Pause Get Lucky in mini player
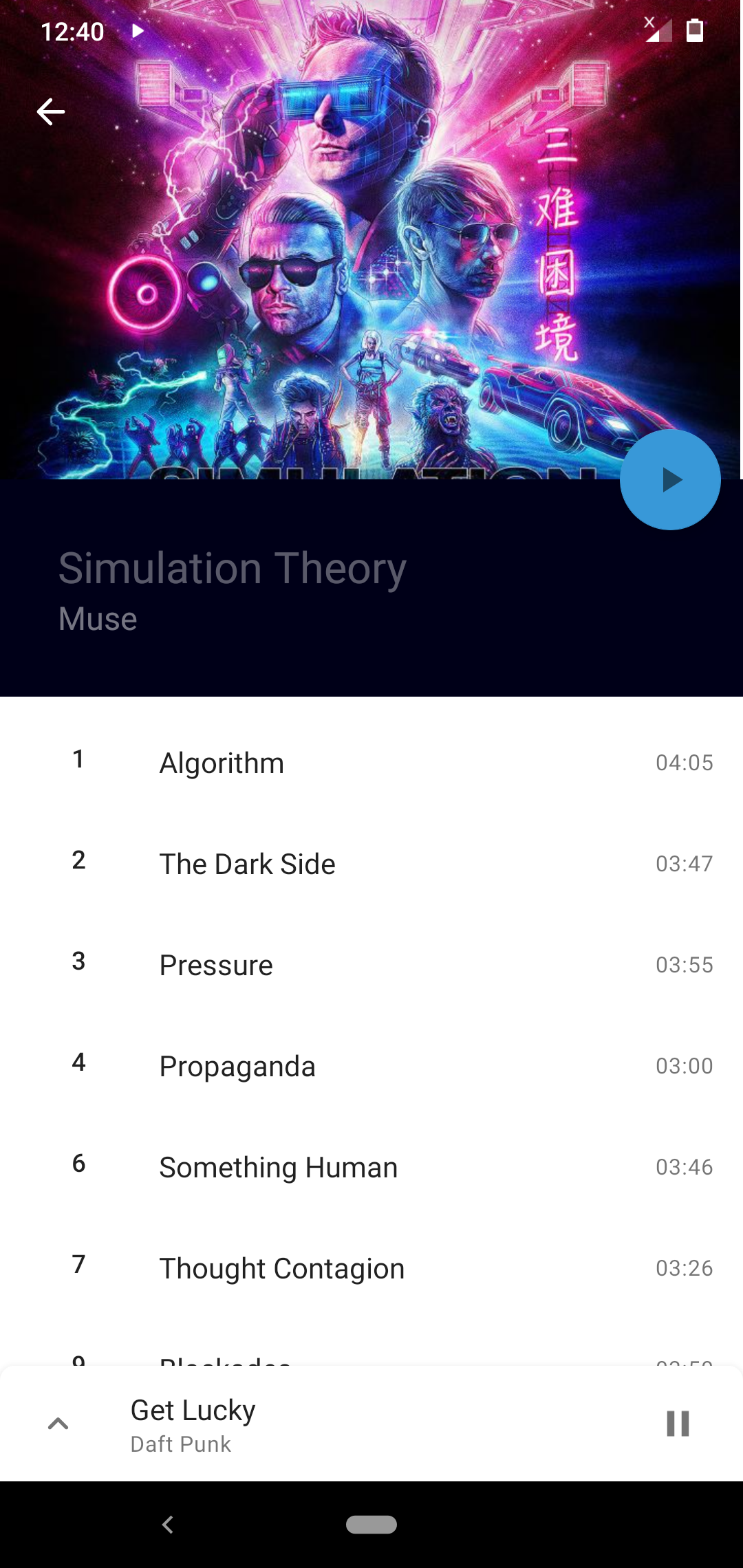The height and width of the screenshot is (1568, 743). (x=678, y=1424)
